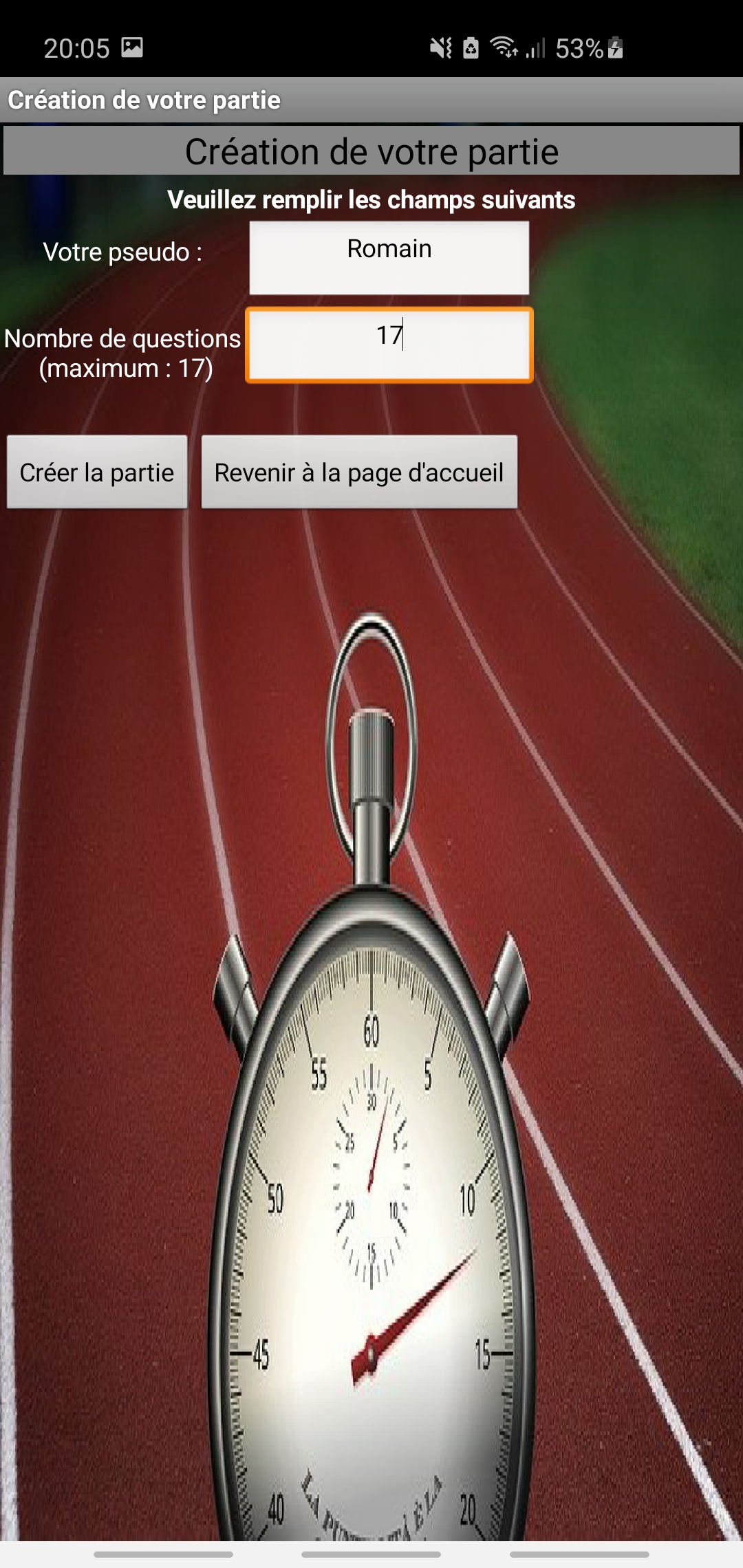
Task: Focus the number of questions field
Action: tap(389, 345)
